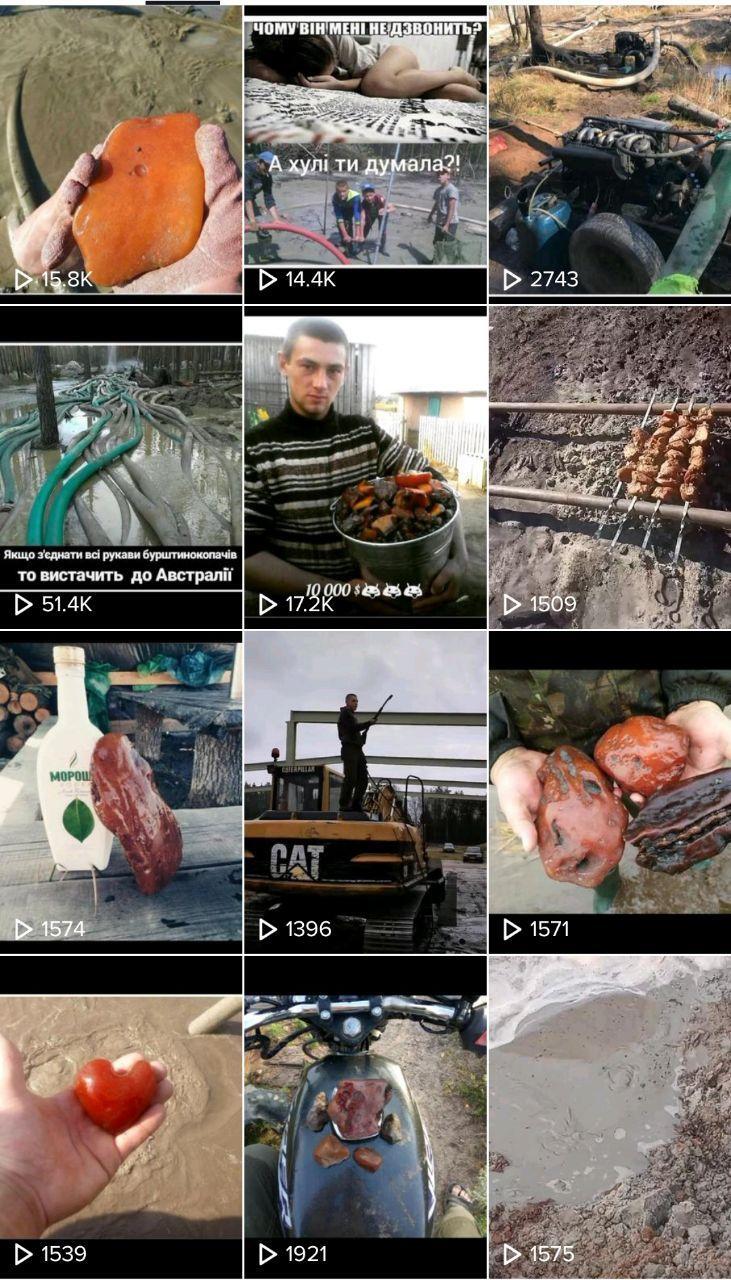Open the amber stone video with 15.8K views
The height and width of the screenshot is (1280, 731).
pyautogui.click(x=121, y=150)
